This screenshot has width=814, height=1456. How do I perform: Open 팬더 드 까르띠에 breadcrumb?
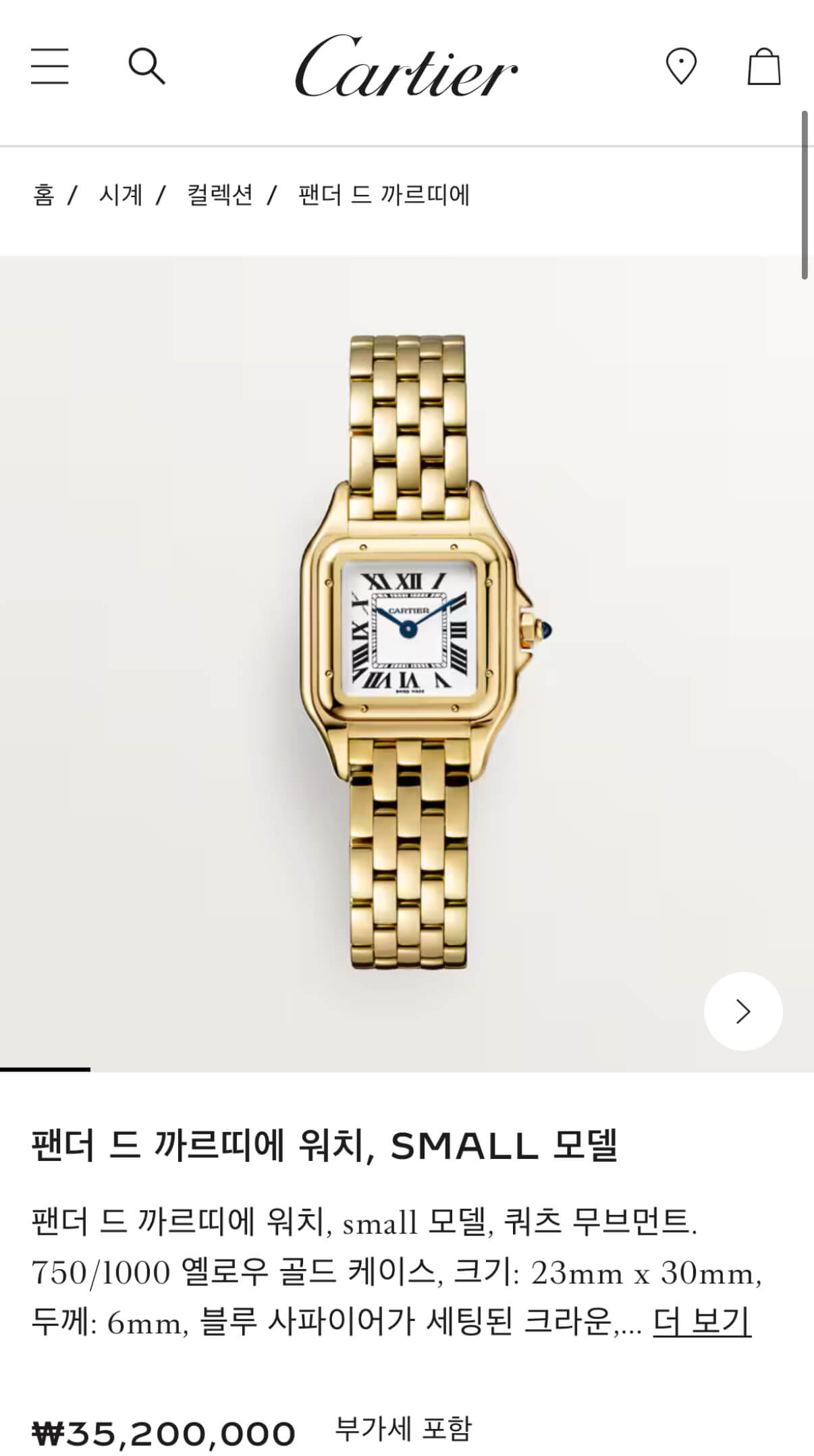coord(383,195)
